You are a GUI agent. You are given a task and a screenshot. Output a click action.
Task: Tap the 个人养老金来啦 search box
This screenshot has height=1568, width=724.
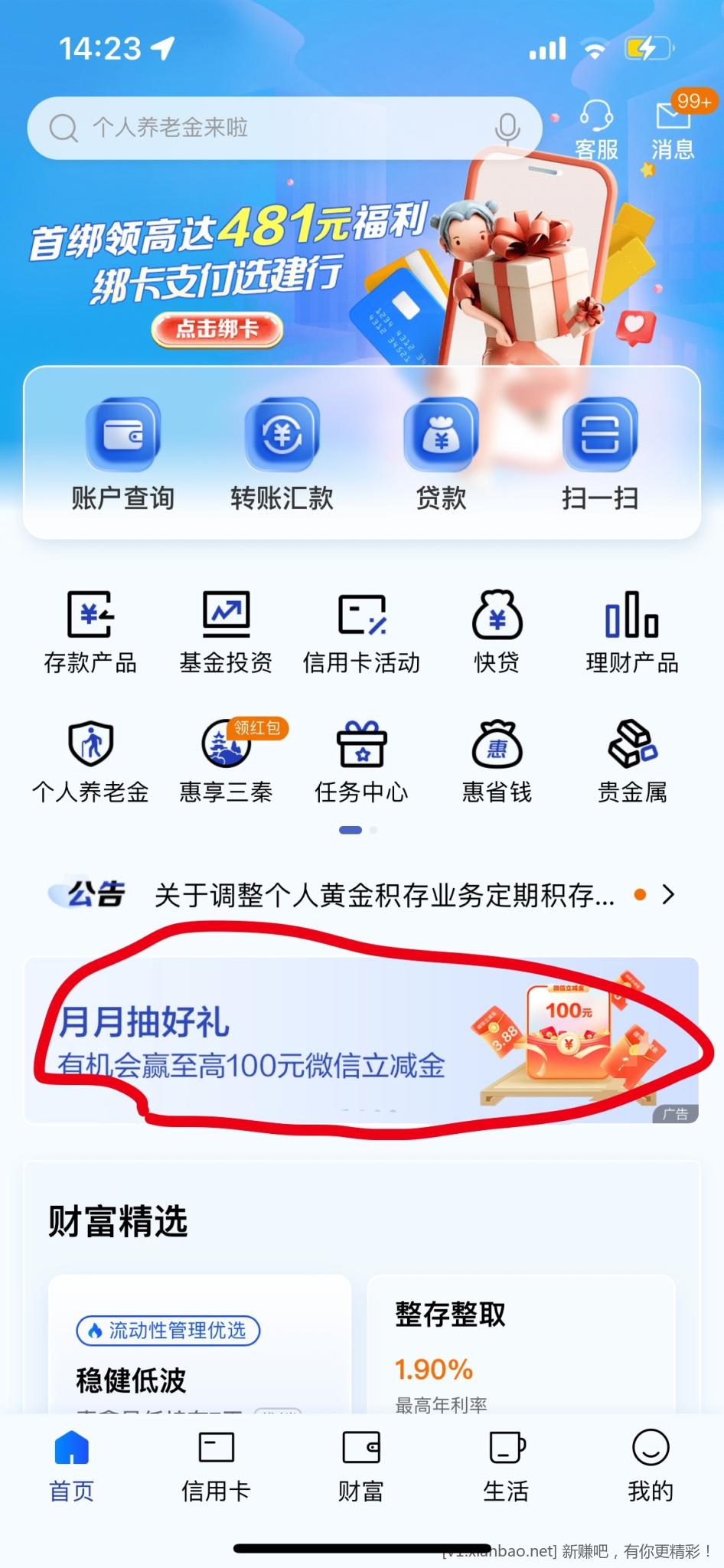pos(260,128)
